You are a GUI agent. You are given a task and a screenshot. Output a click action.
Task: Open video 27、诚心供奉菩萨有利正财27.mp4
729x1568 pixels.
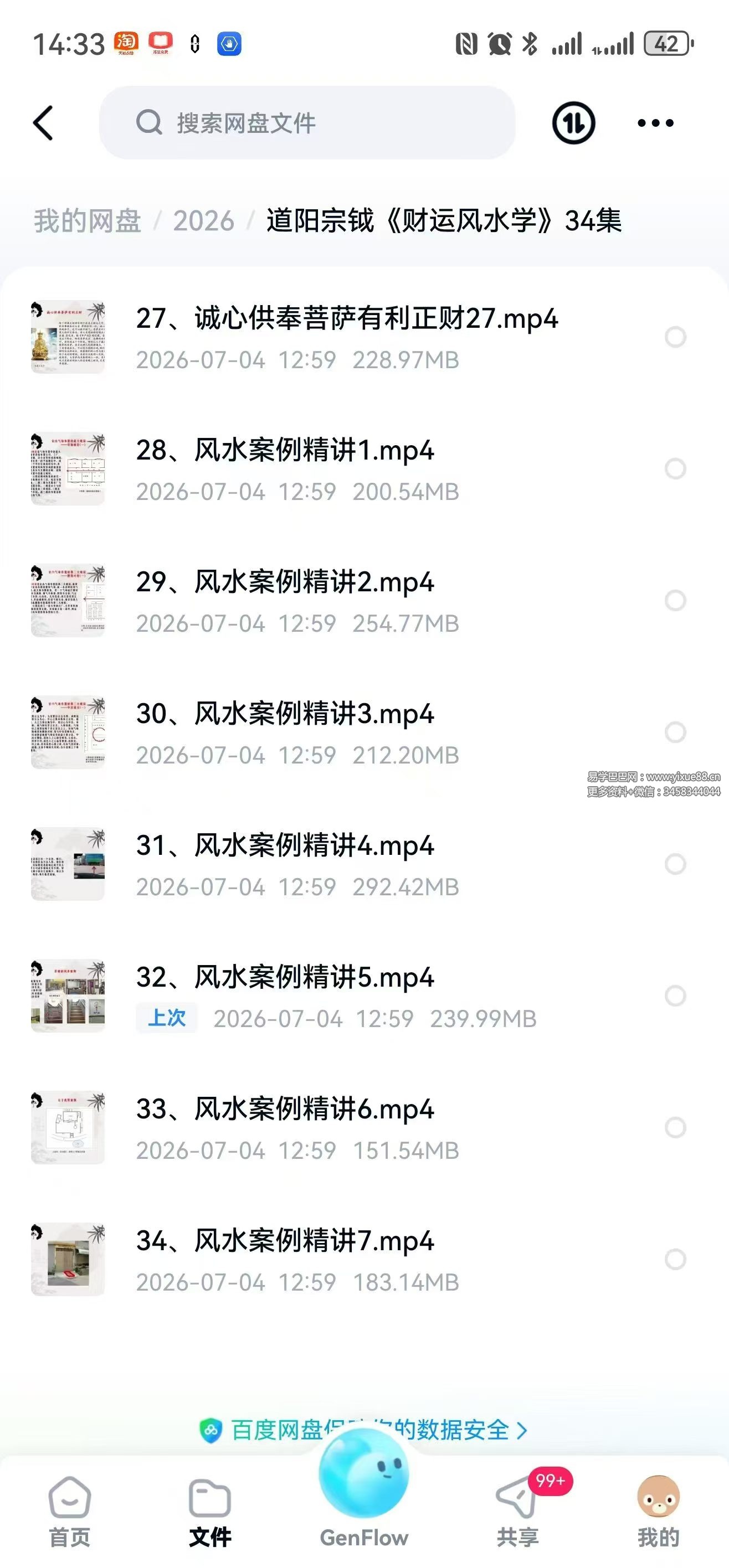point(364,337)
